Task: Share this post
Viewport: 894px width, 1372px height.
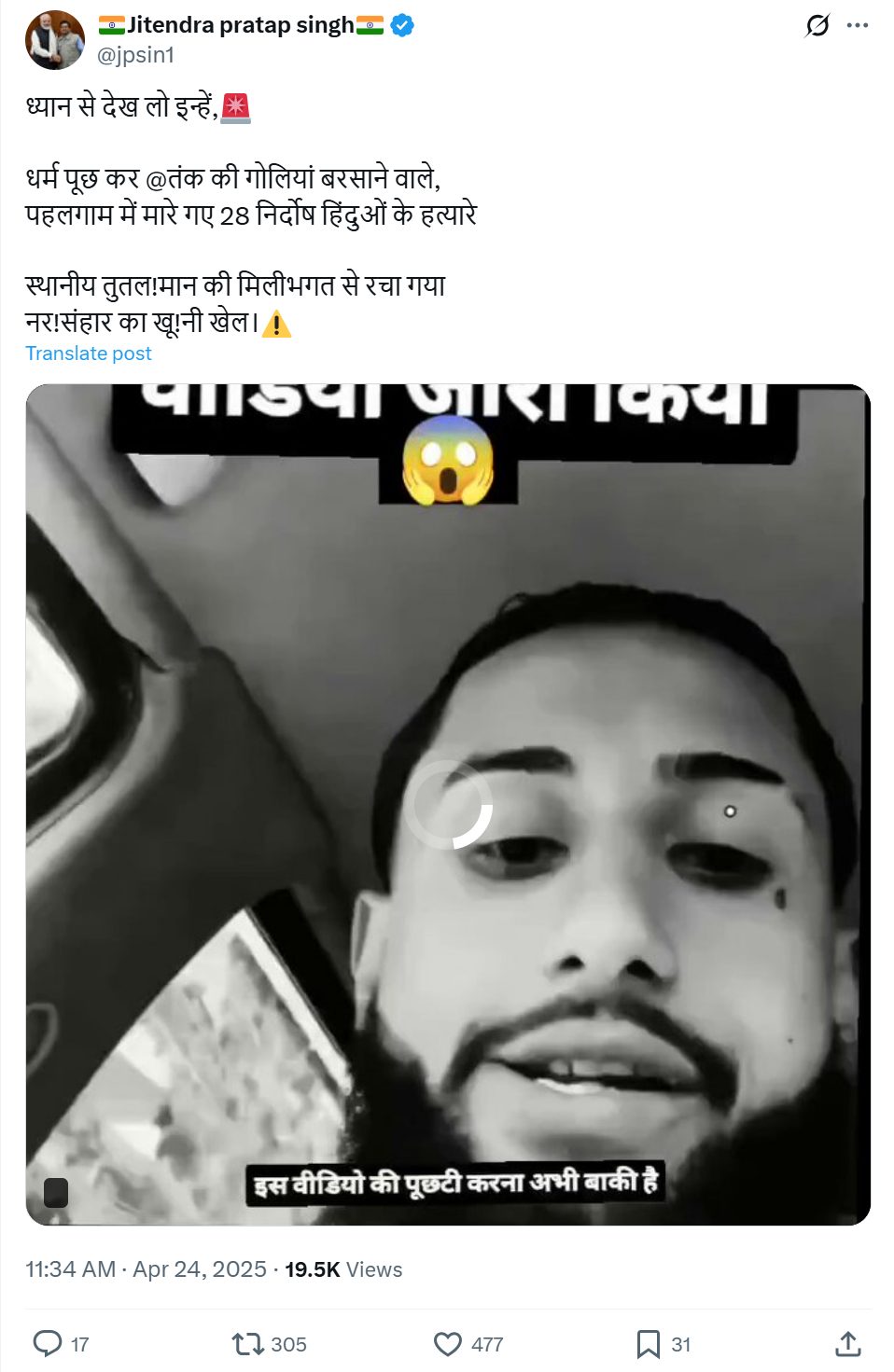Action: coord(847,1343)
